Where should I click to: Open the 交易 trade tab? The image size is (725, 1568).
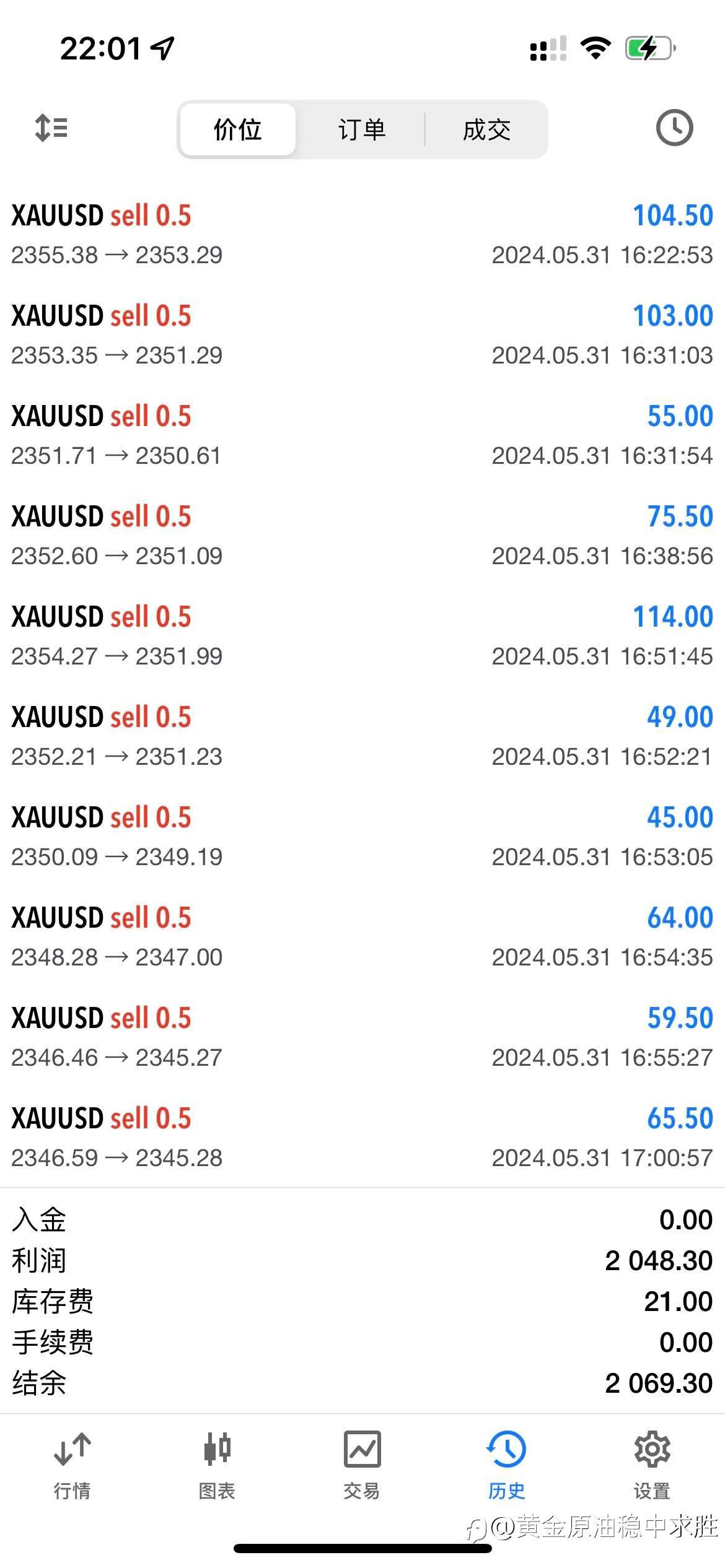(362, 1465)
